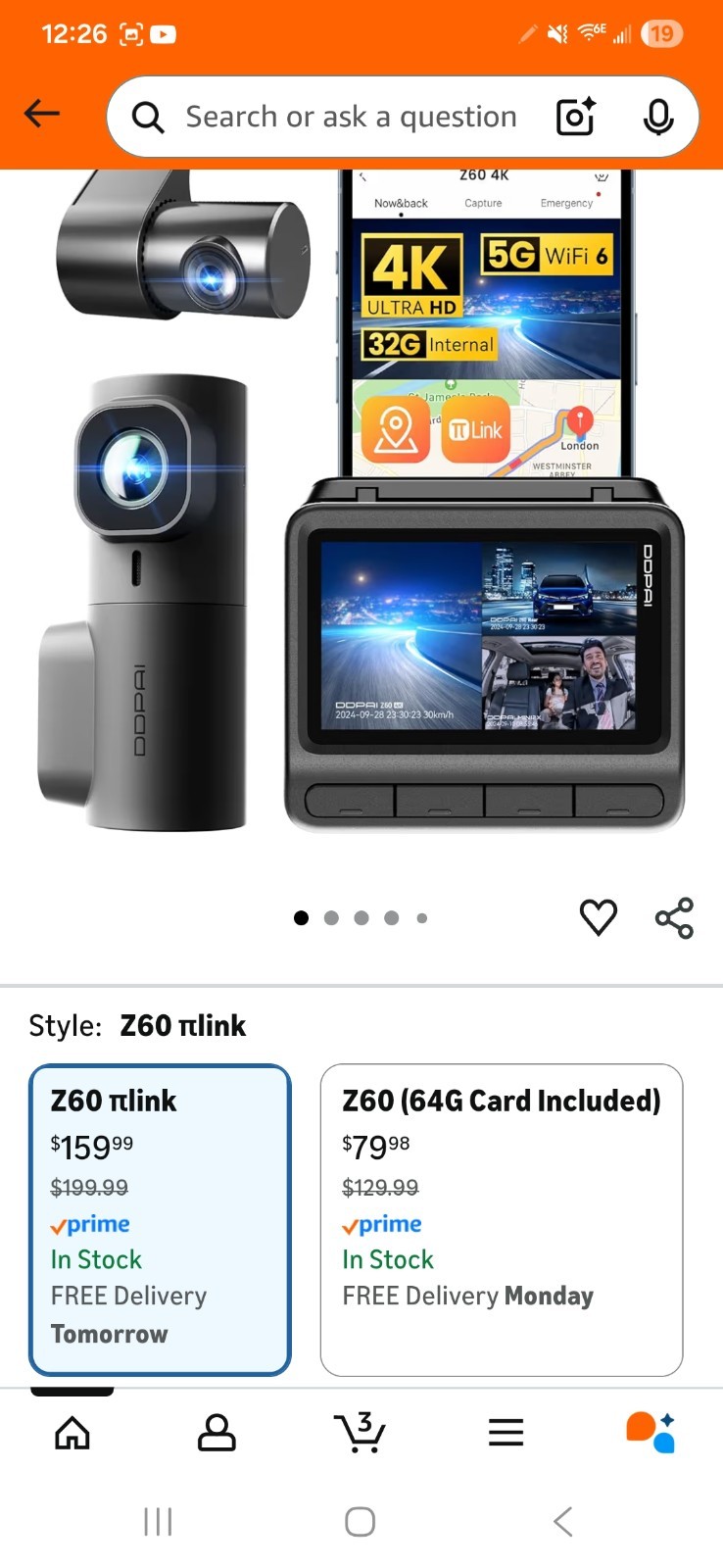Choose the Z60 (64G Card Included) style
This screenshot has width=723, height=1568.
pyautogui.click(x=501, y=1218)
